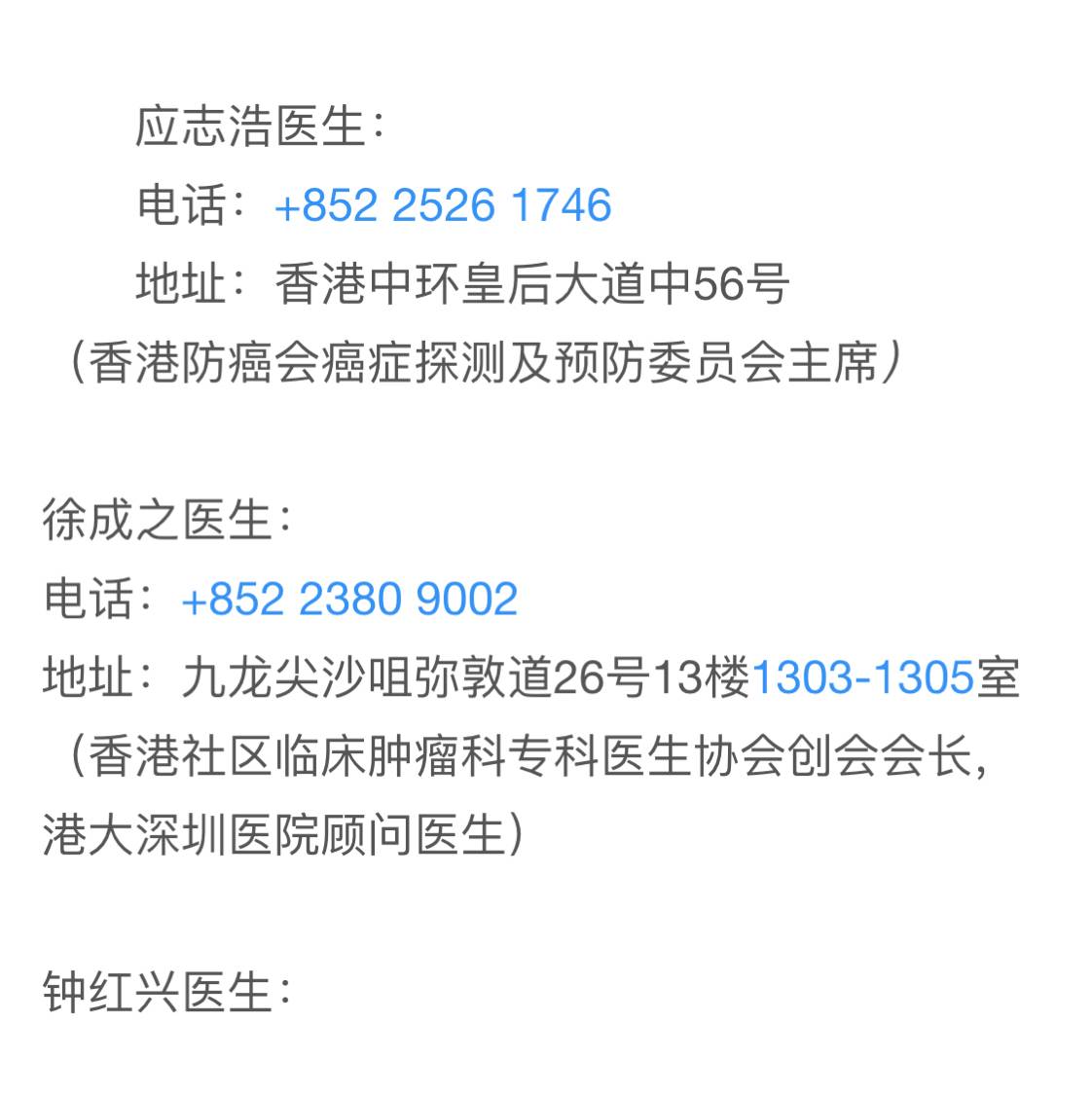This screenshot has height=1095, width=1092.
Task: Tap the blue 1303-1305 room number link
Action: click(863, 677)
